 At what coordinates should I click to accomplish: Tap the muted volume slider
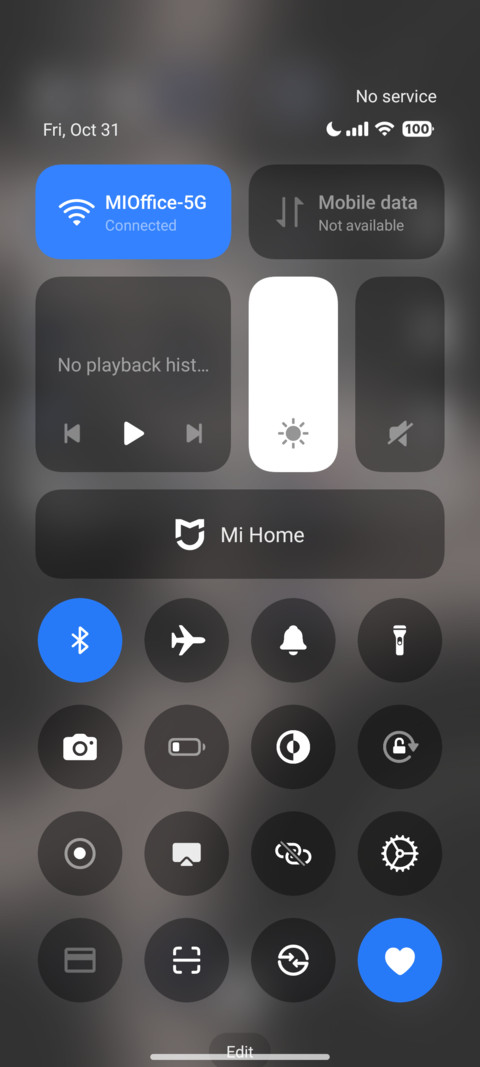400,374
